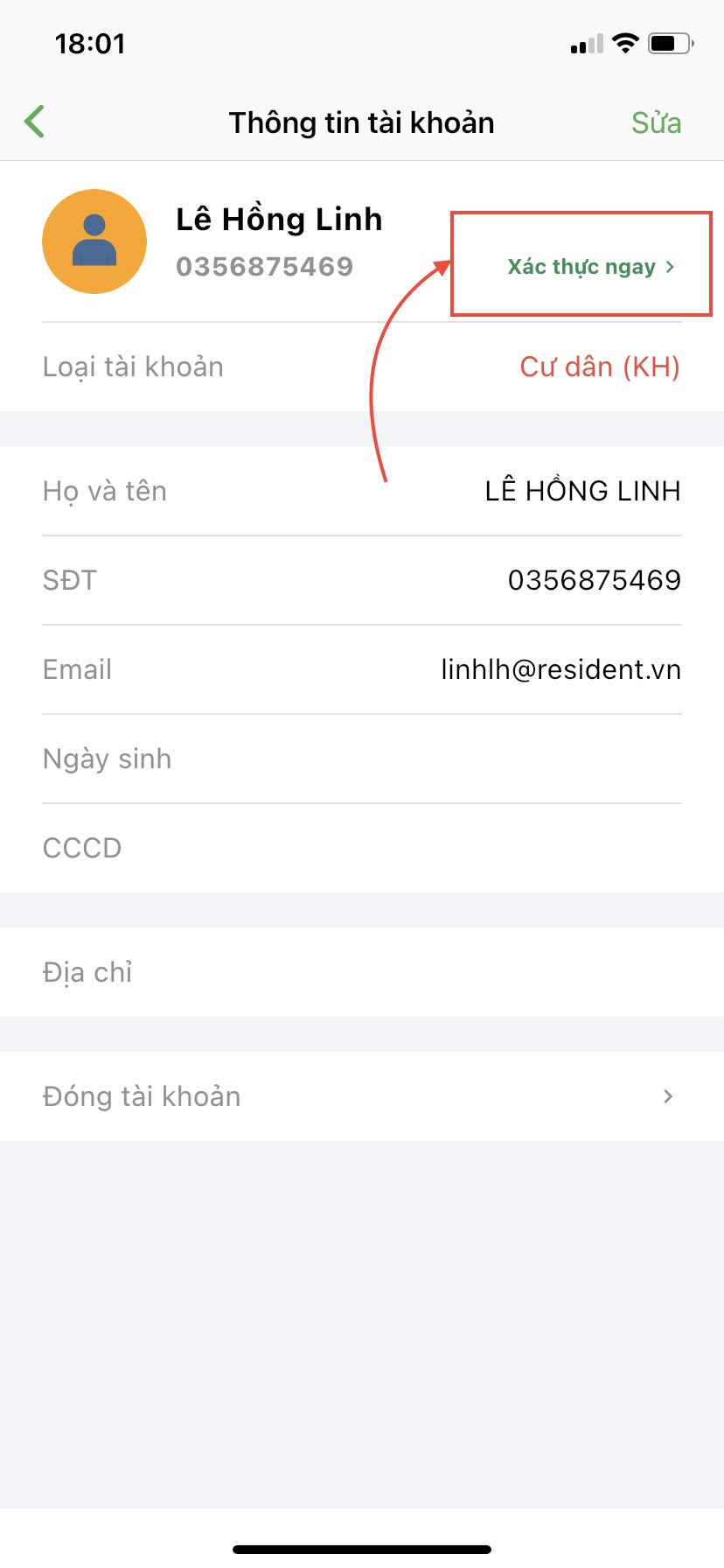
Task: Go back using the green arrow
Action: pyautogui.click(x=35, y=122)
